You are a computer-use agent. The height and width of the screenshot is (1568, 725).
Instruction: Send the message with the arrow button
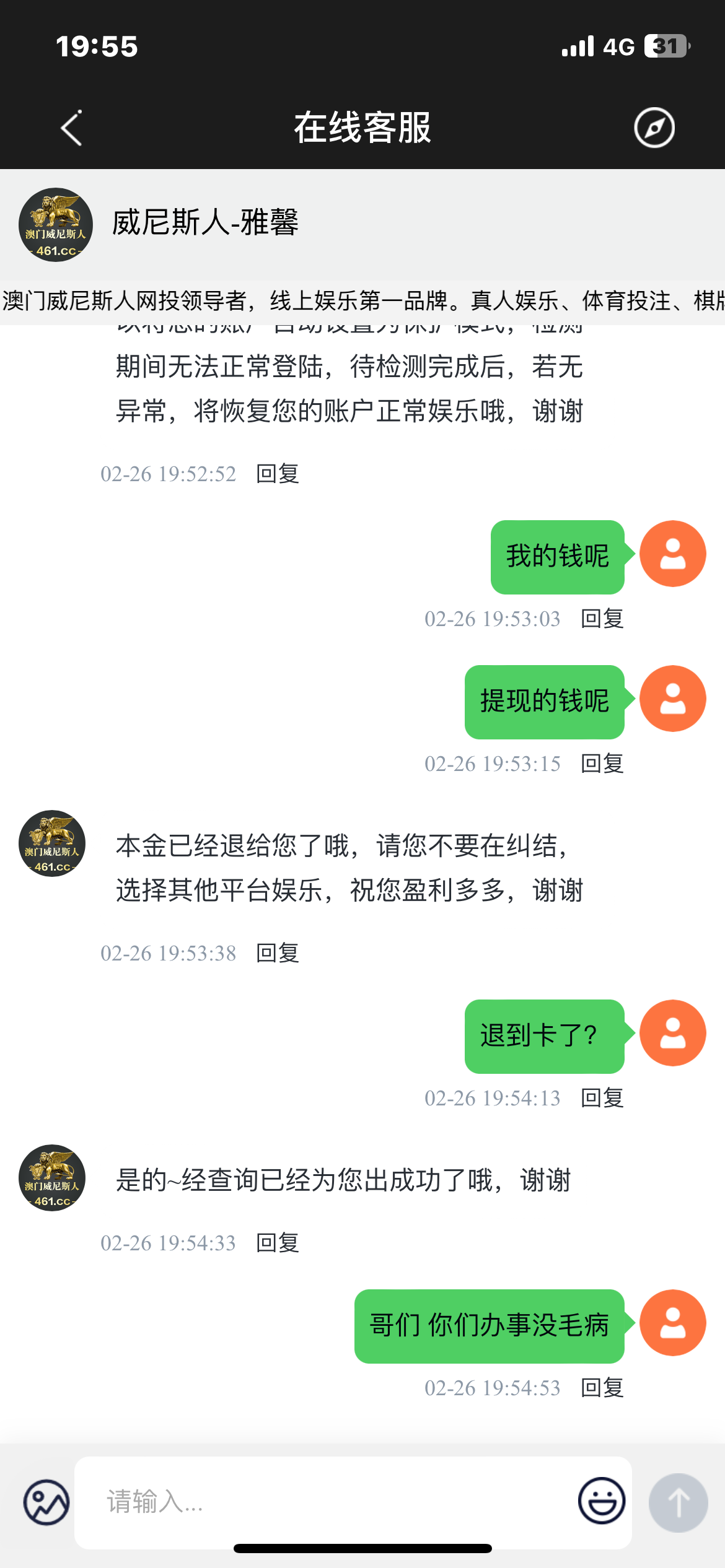678,1502
